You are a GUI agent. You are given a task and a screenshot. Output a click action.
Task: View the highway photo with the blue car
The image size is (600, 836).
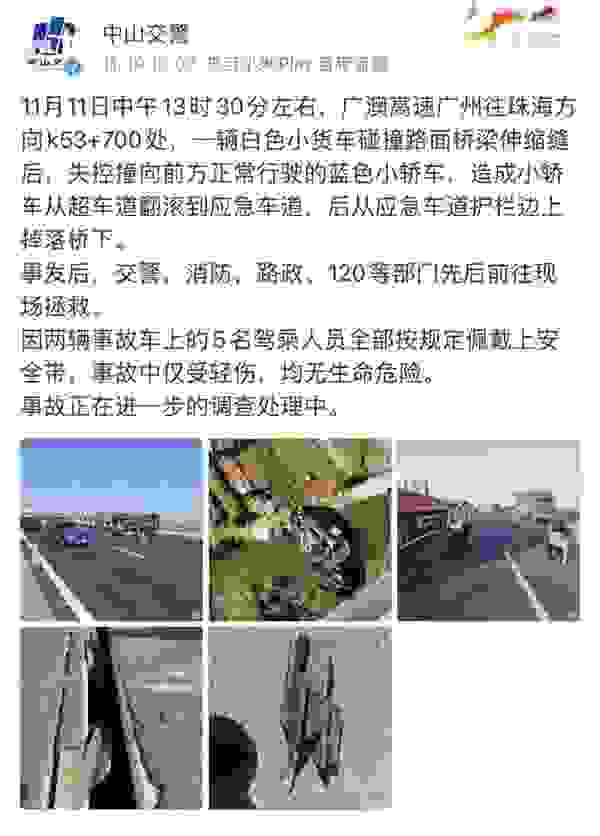coord(110,529)
